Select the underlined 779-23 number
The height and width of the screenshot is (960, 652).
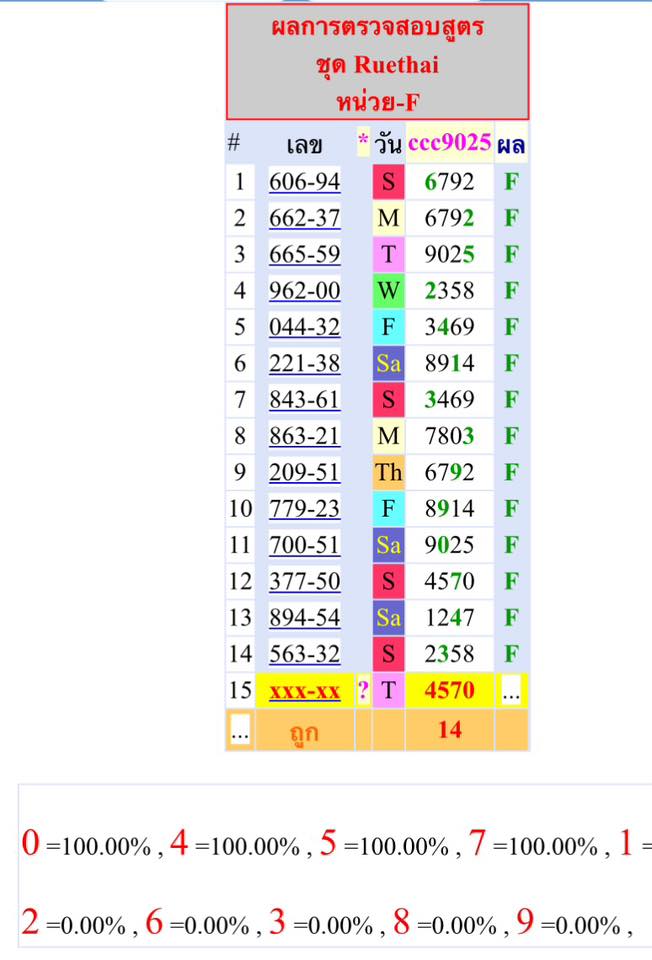[x=304, y=509]
